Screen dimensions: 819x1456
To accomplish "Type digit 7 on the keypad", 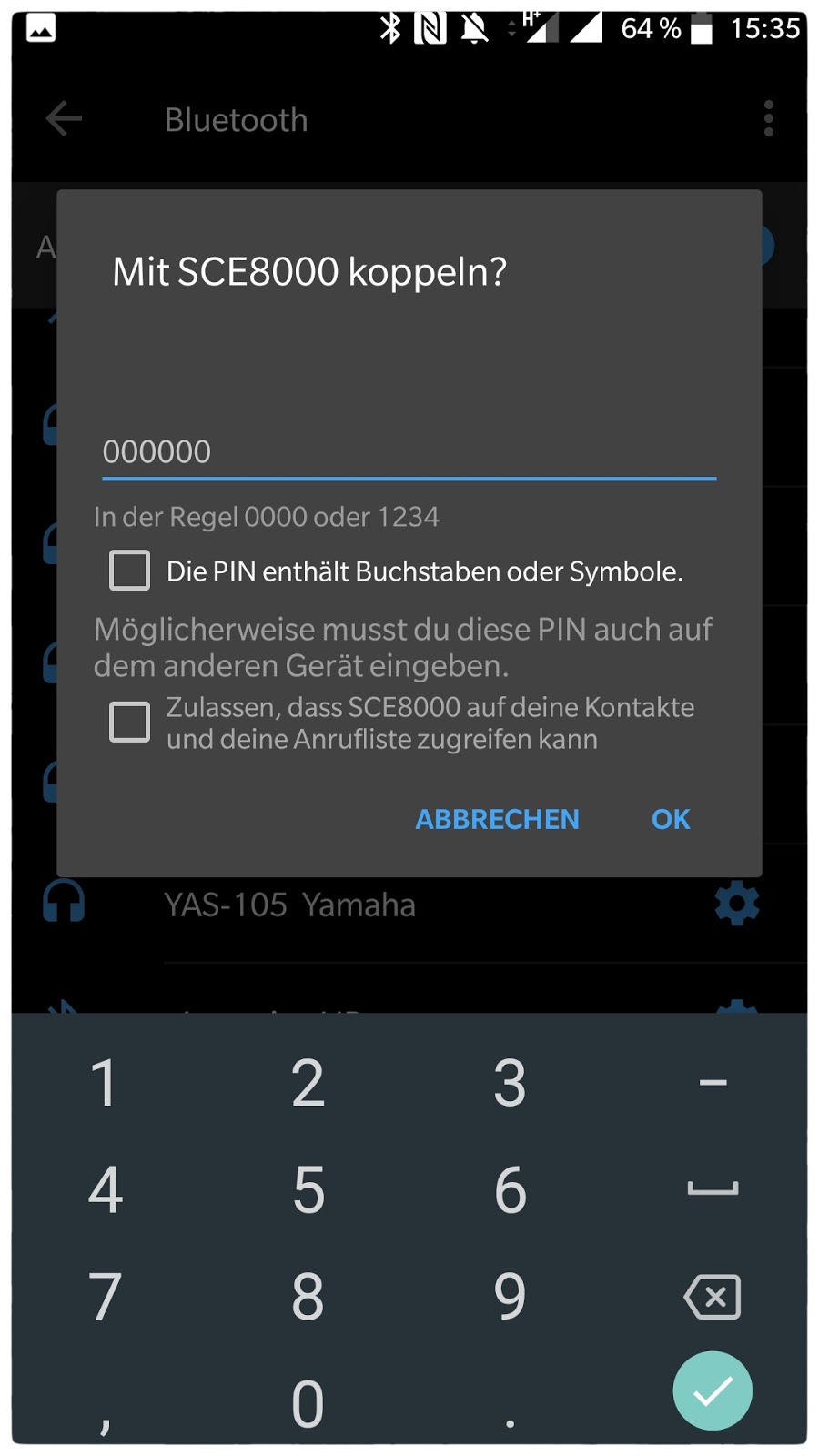I will (x=105, y=1296).
